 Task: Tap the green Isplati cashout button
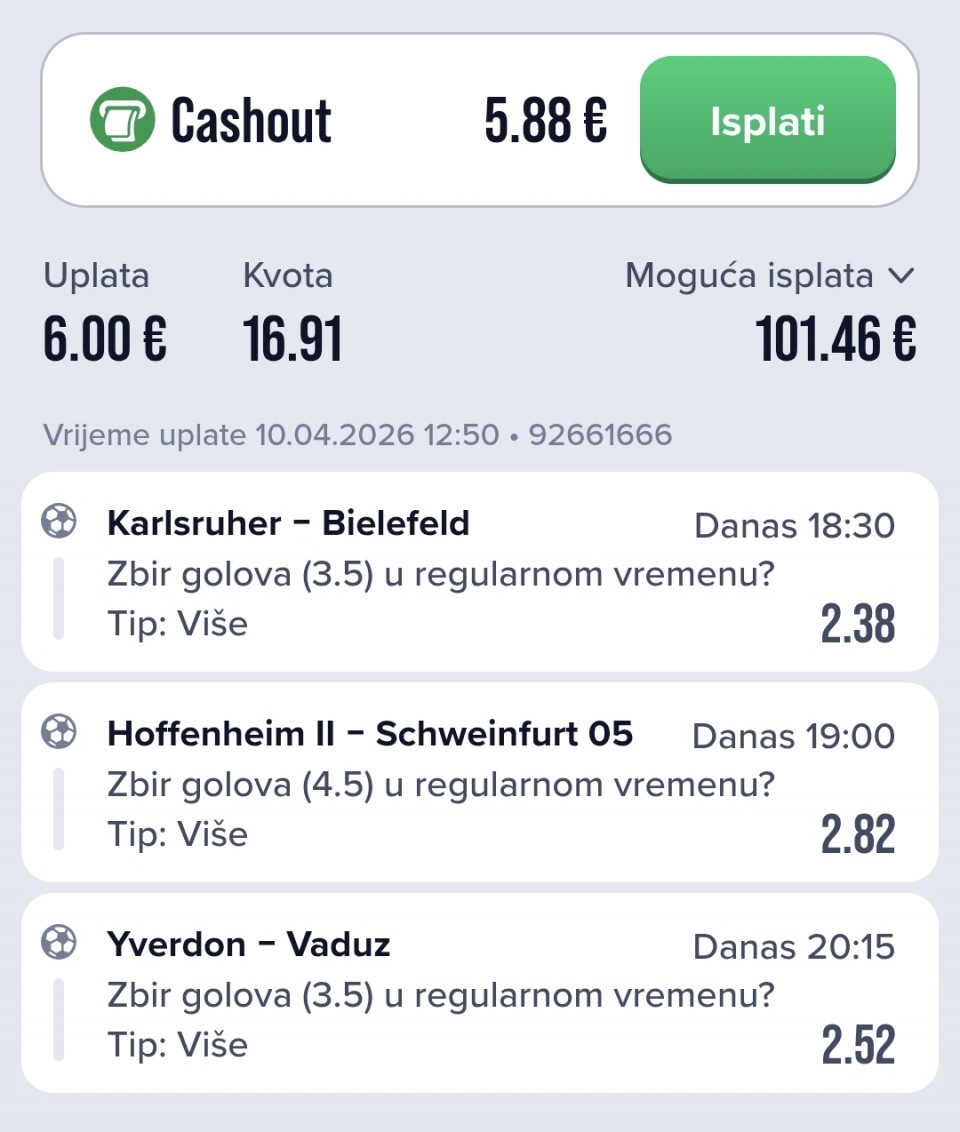coord(767,120)
